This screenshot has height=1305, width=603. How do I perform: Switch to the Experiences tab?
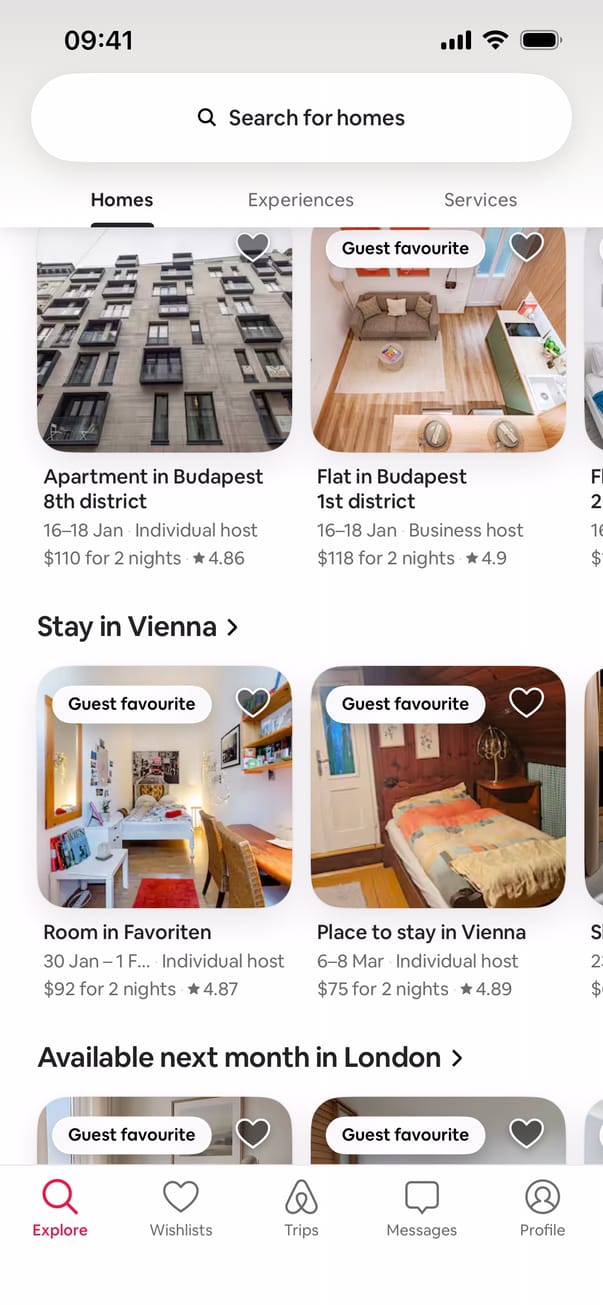301,200
